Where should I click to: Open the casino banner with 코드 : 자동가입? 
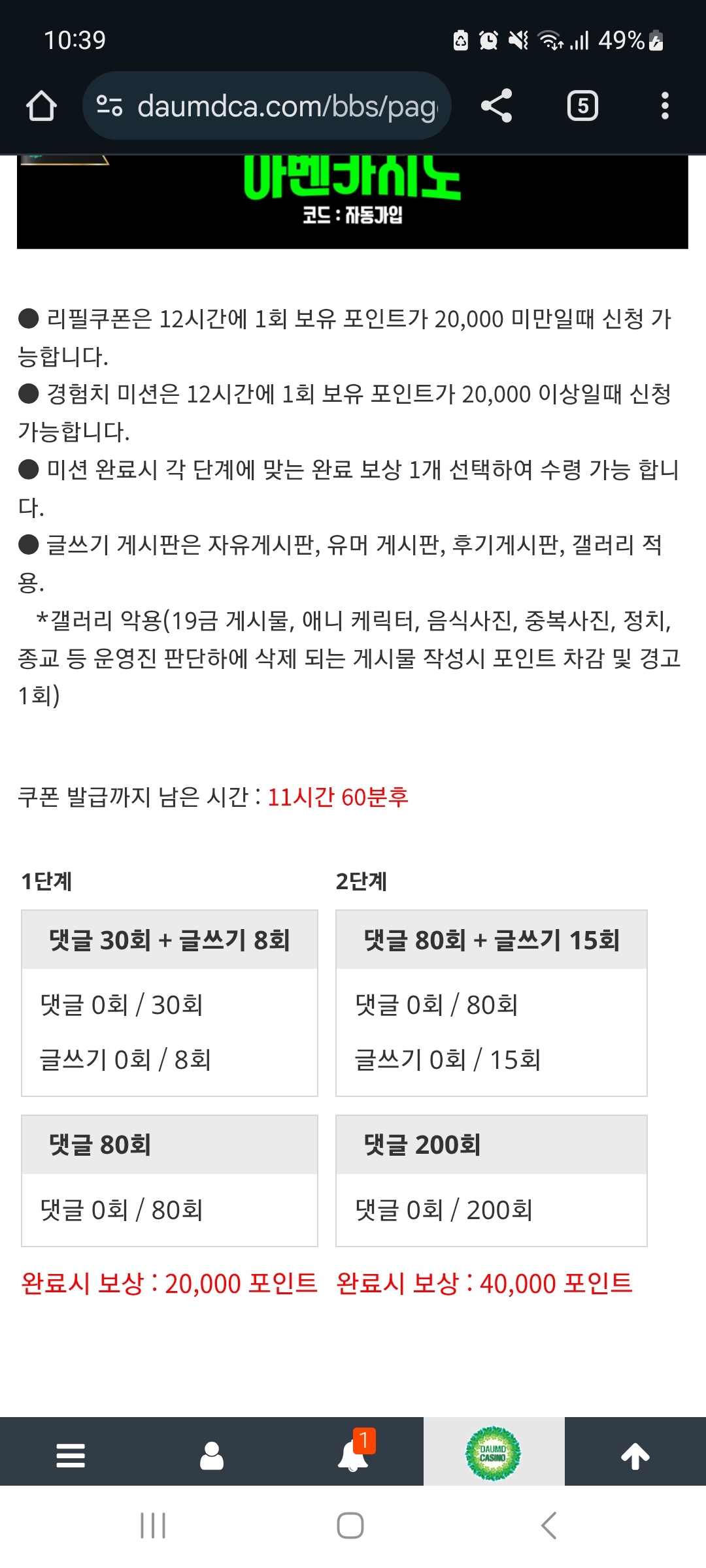click(352, 201)
